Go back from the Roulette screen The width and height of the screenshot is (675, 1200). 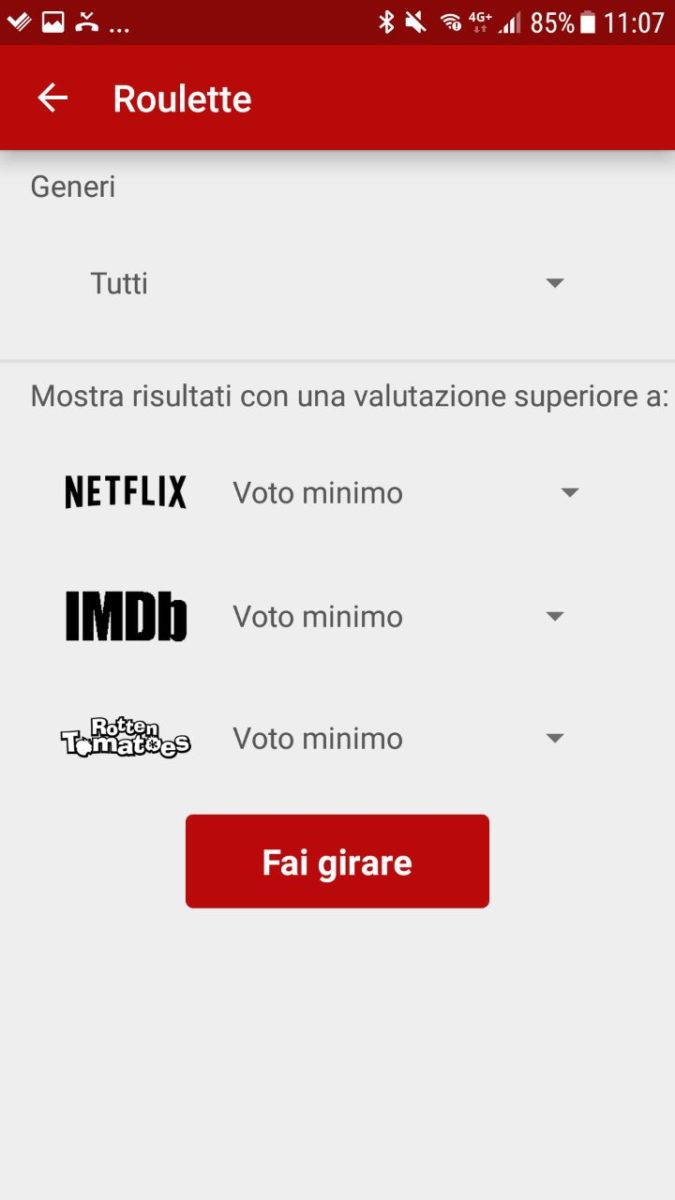pos(52,98)
